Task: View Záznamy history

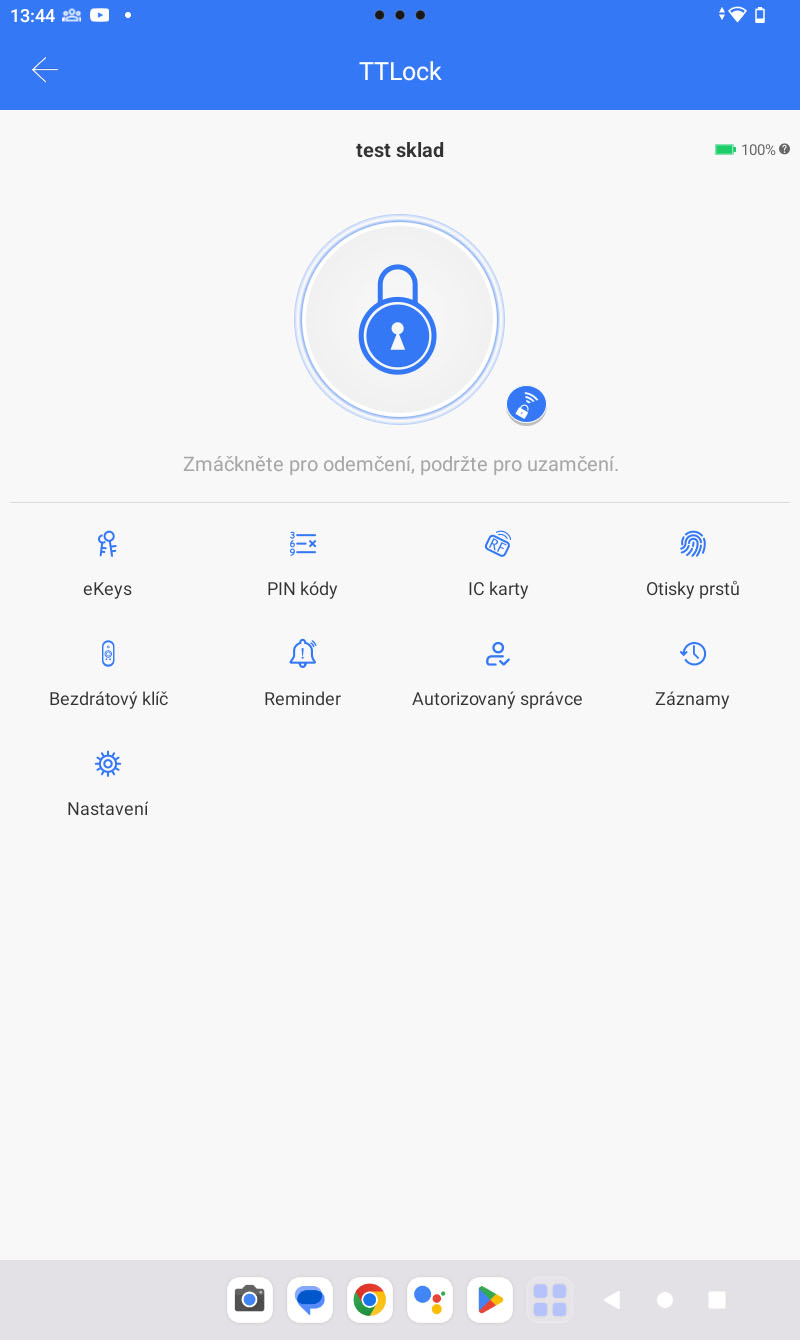Action: click(x=692, y=674)
